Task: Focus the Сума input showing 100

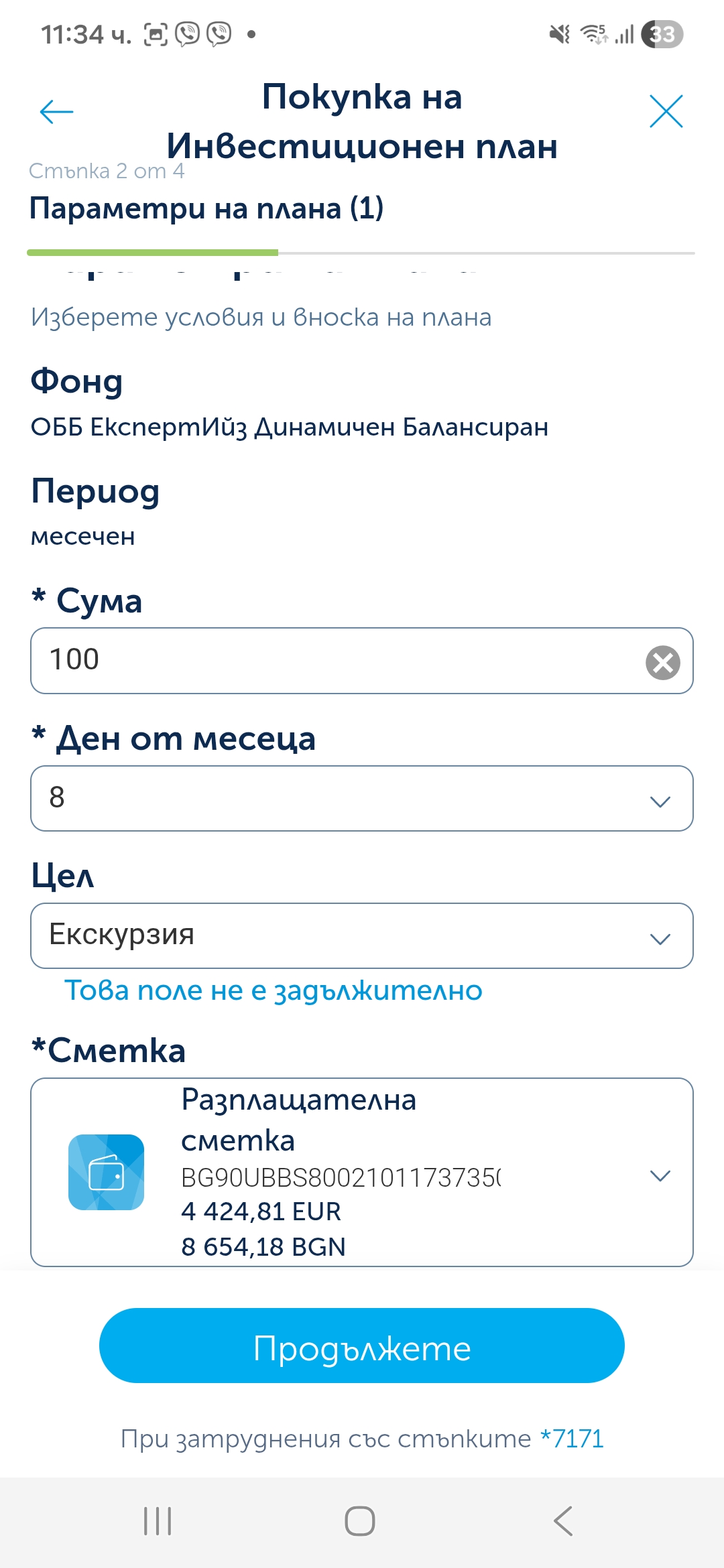Action: (268, 662)
